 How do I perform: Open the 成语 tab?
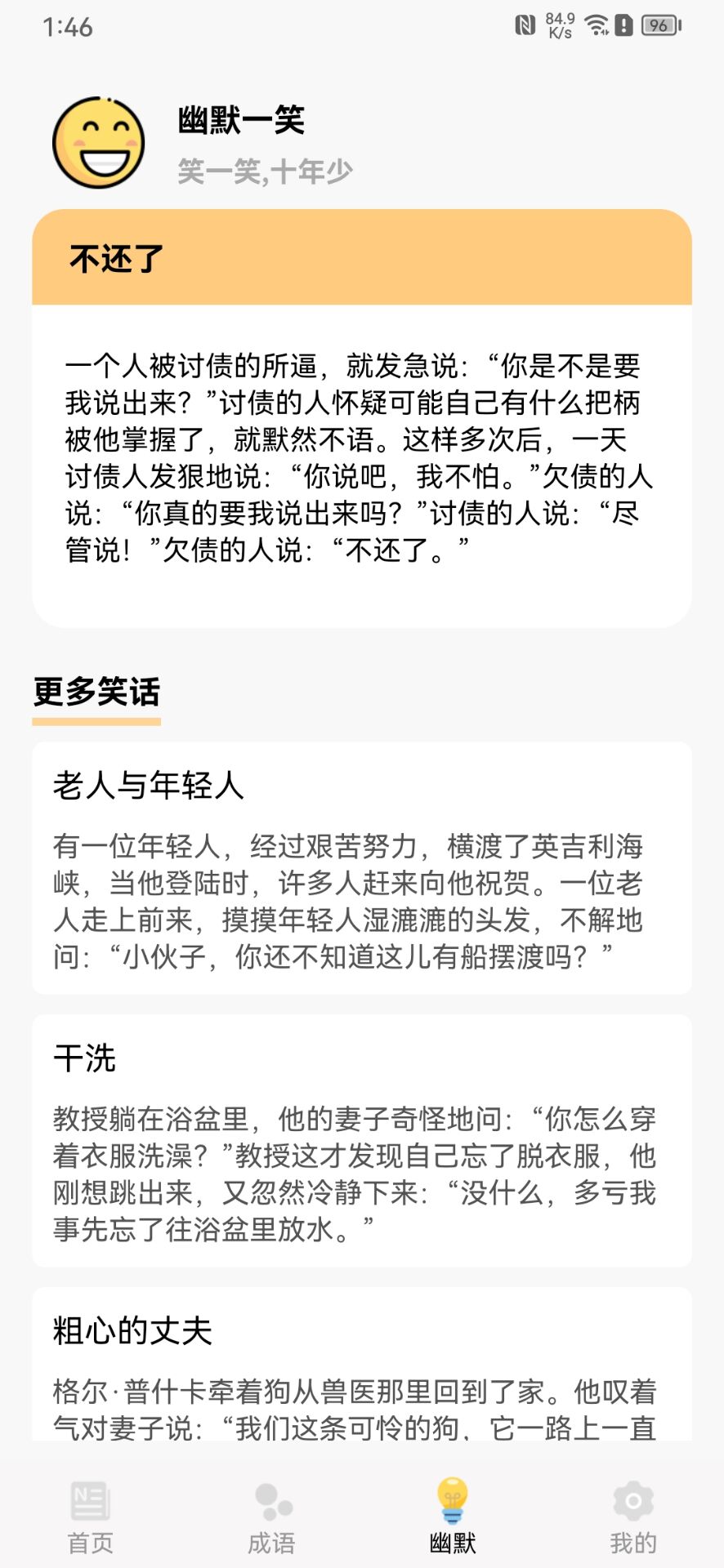pos(271,1517)
